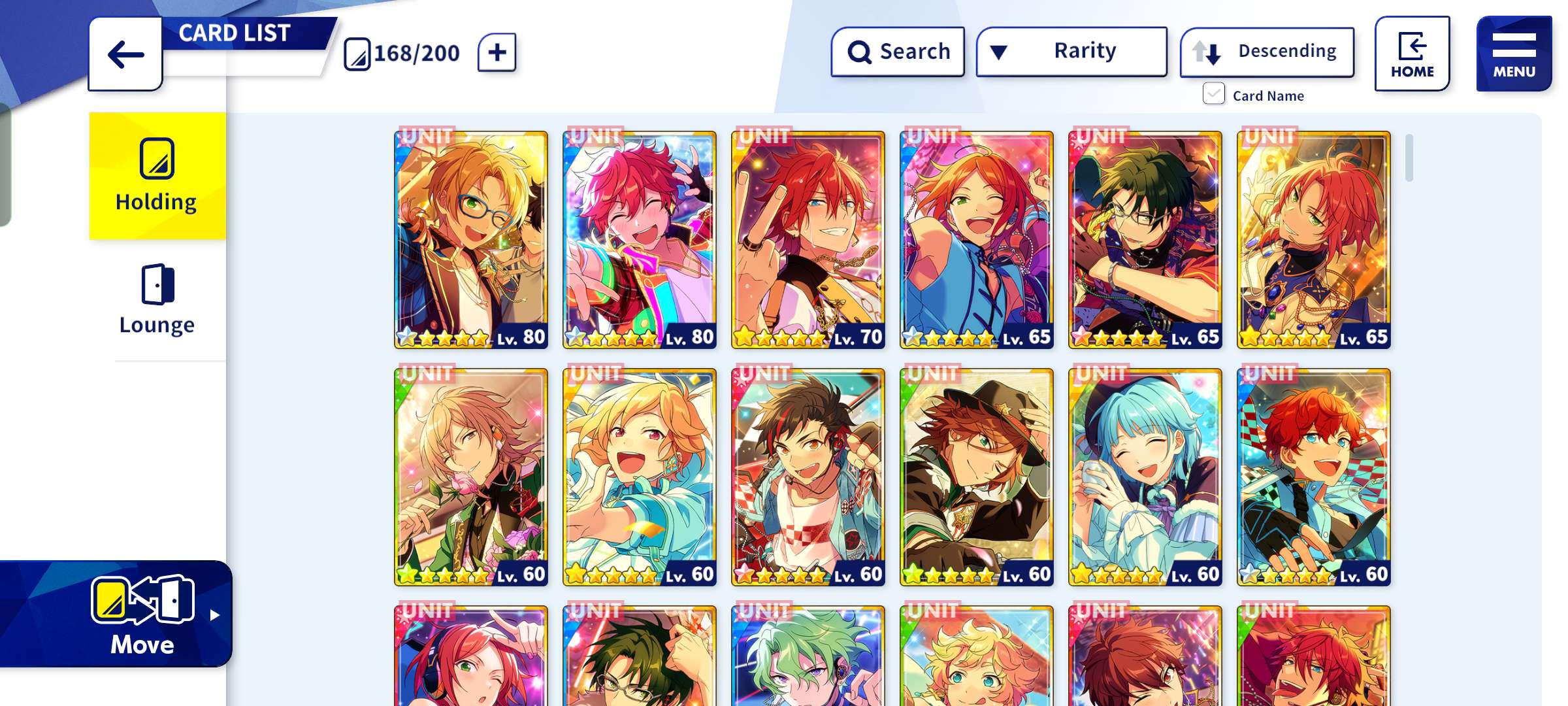Open the Lv. 80 card with glasses
This screenshot has height=706, width=1568.
(x=471, y=240)
